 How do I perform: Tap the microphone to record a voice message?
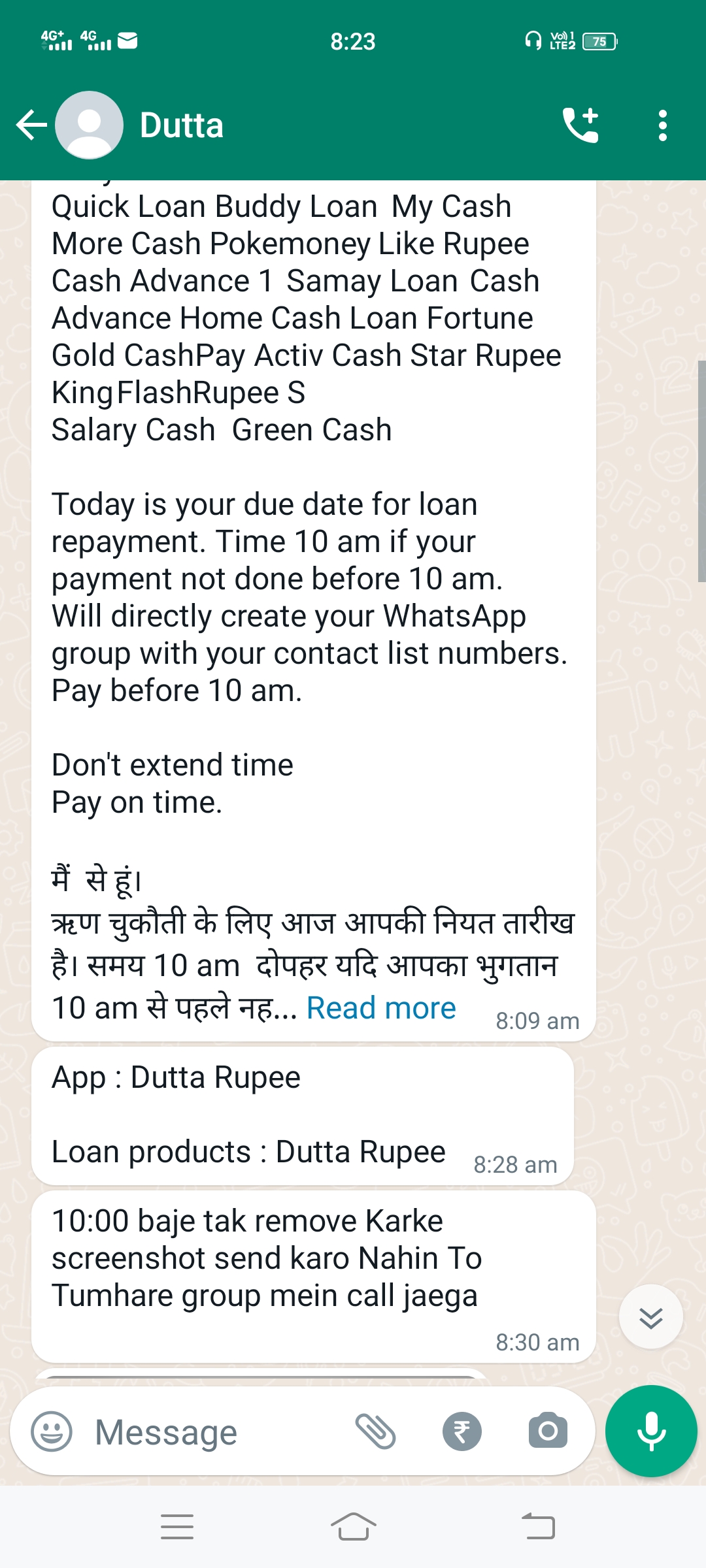[x=651, y=1431]
